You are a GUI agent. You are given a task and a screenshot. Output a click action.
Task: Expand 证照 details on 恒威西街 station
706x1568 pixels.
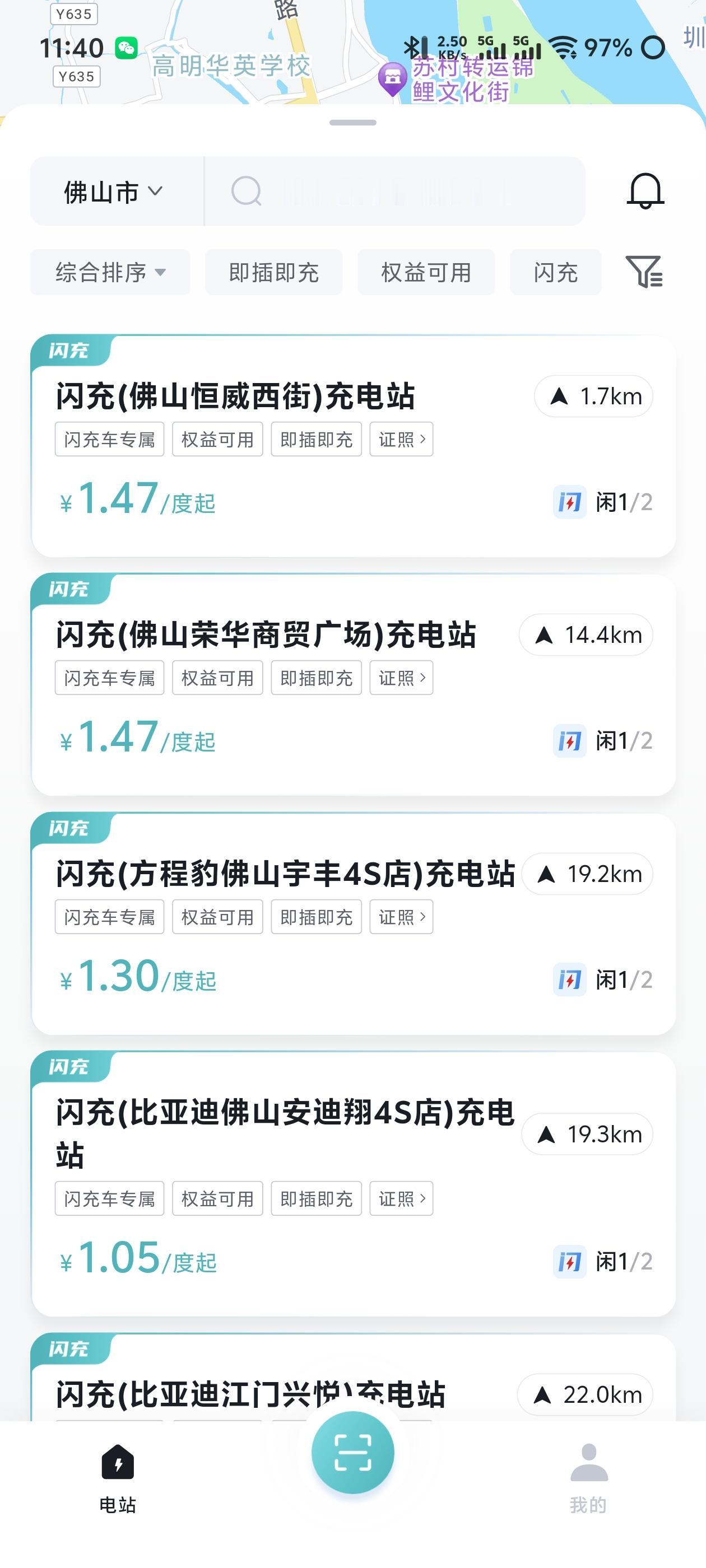[x=401, y=438]
